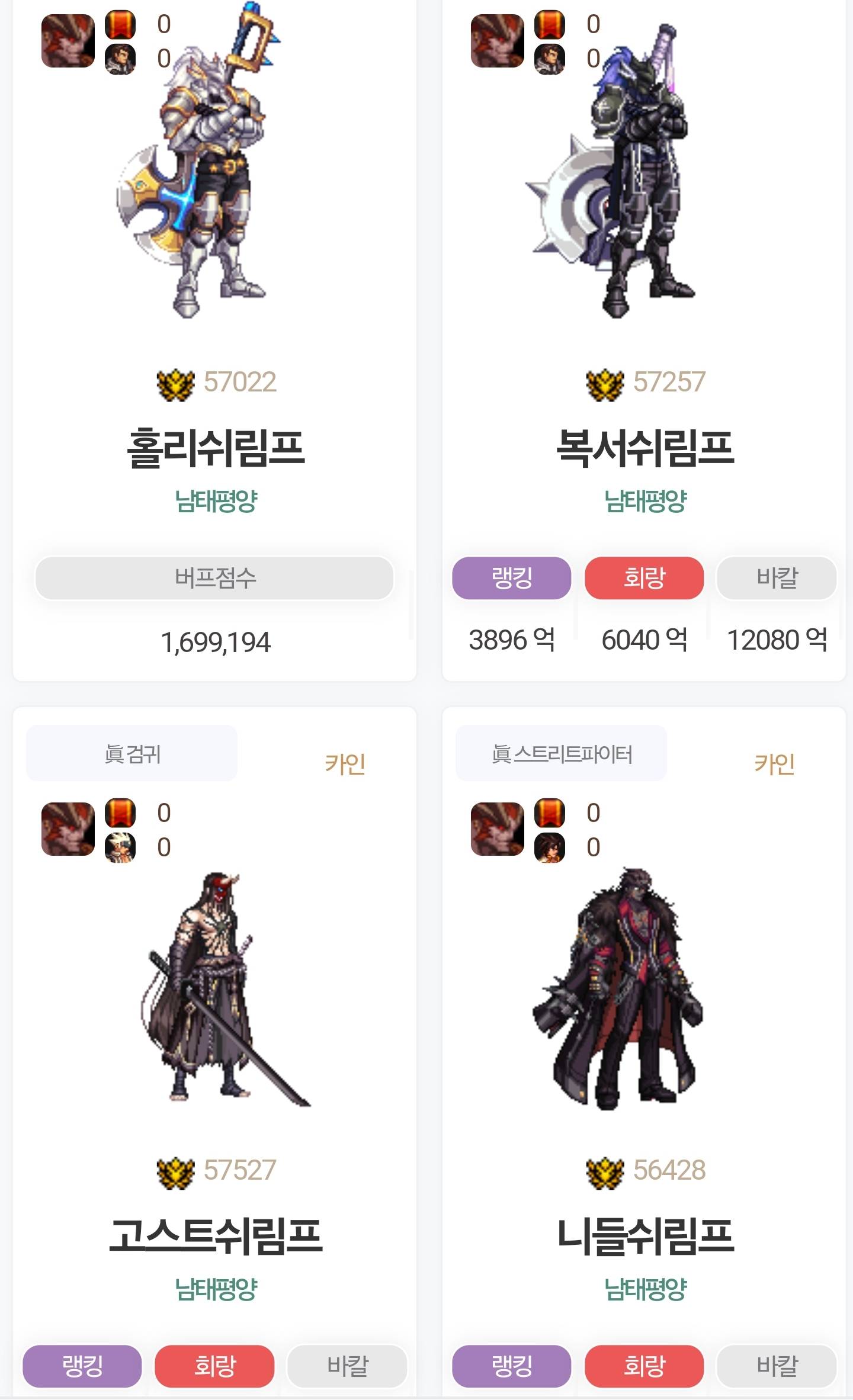
Task: Select 바칼 tab under 고스트쉬림프
Action: 348,1366
